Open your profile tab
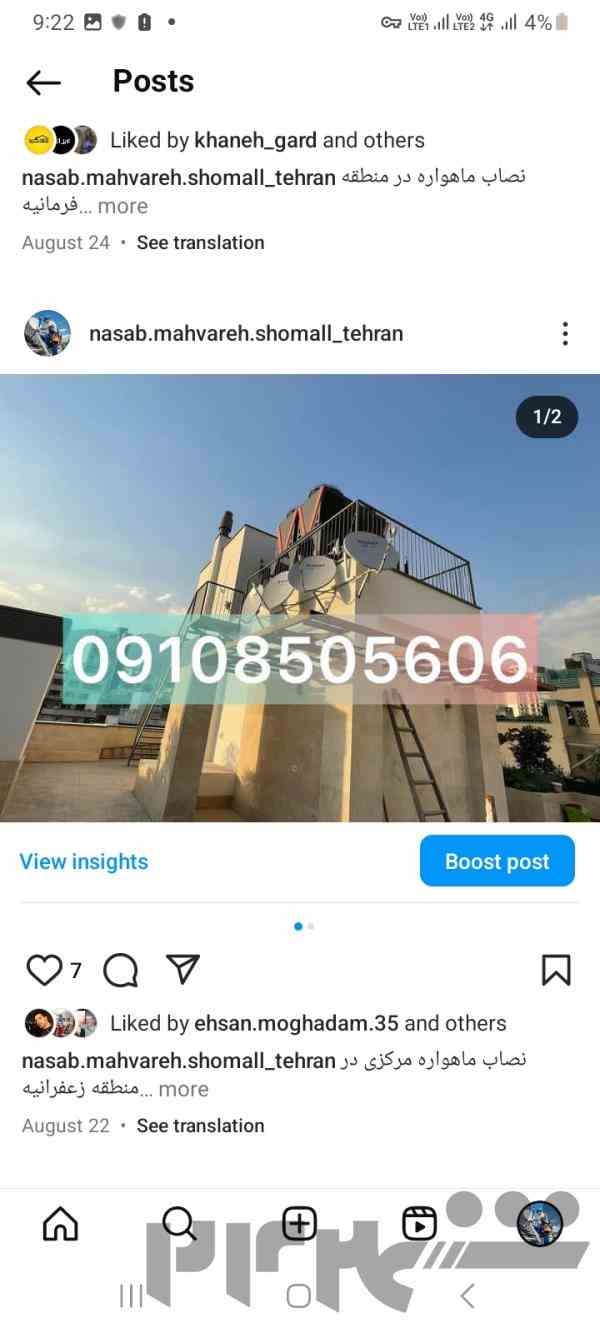Viewport: 600px width, 1333px height. click(x=539, y=1223)
